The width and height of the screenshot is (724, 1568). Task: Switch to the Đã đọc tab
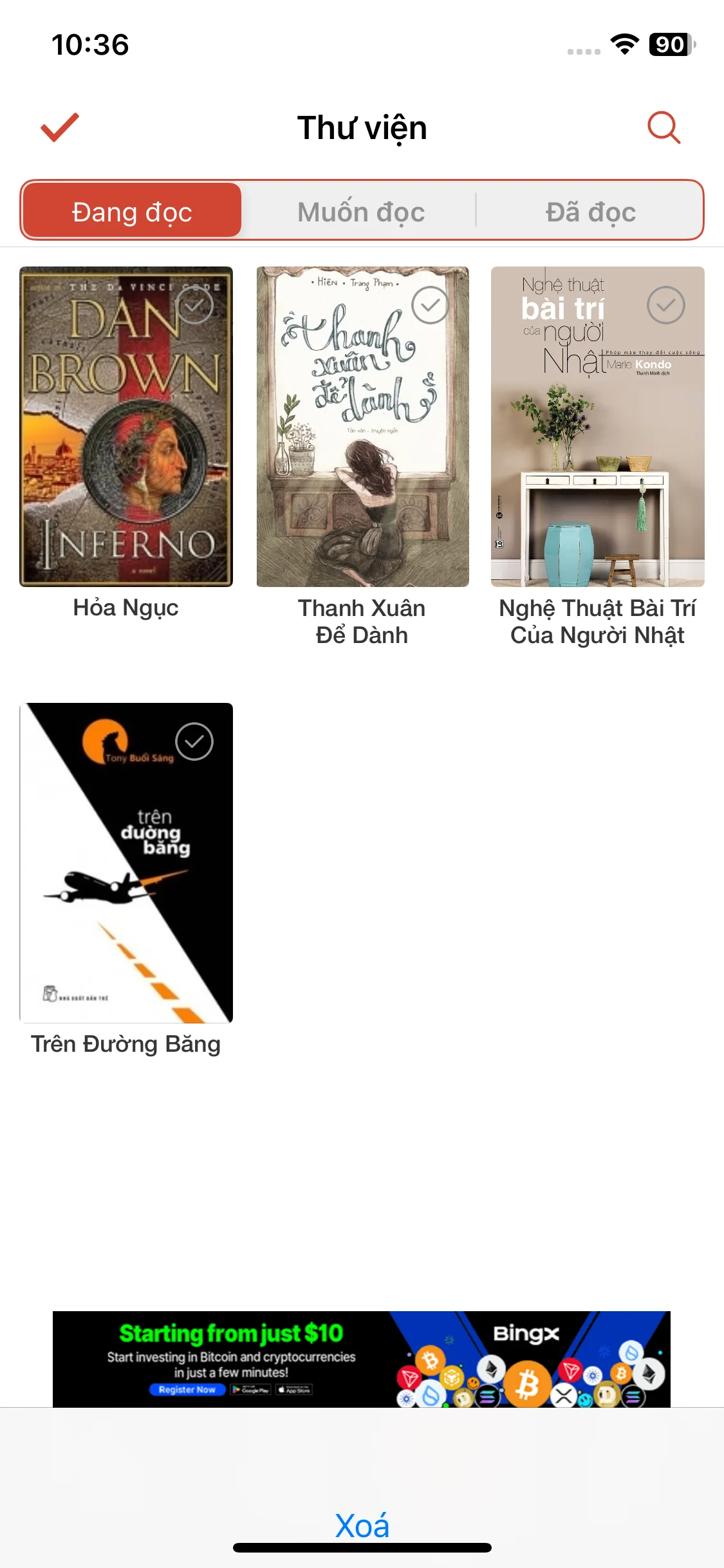click(x=590, y=212)
